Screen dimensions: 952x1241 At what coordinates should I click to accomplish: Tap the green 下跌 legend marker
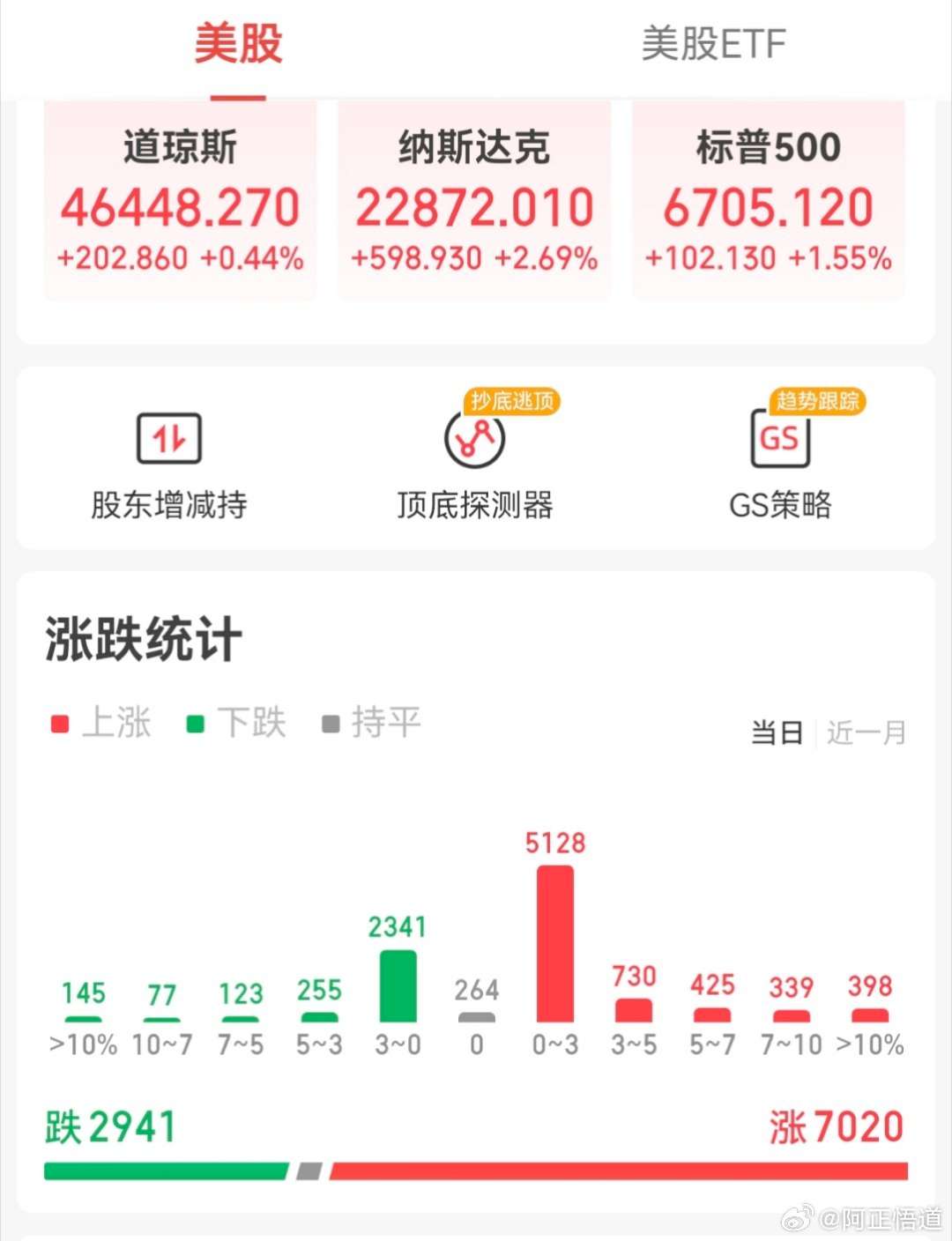point(196,723)
